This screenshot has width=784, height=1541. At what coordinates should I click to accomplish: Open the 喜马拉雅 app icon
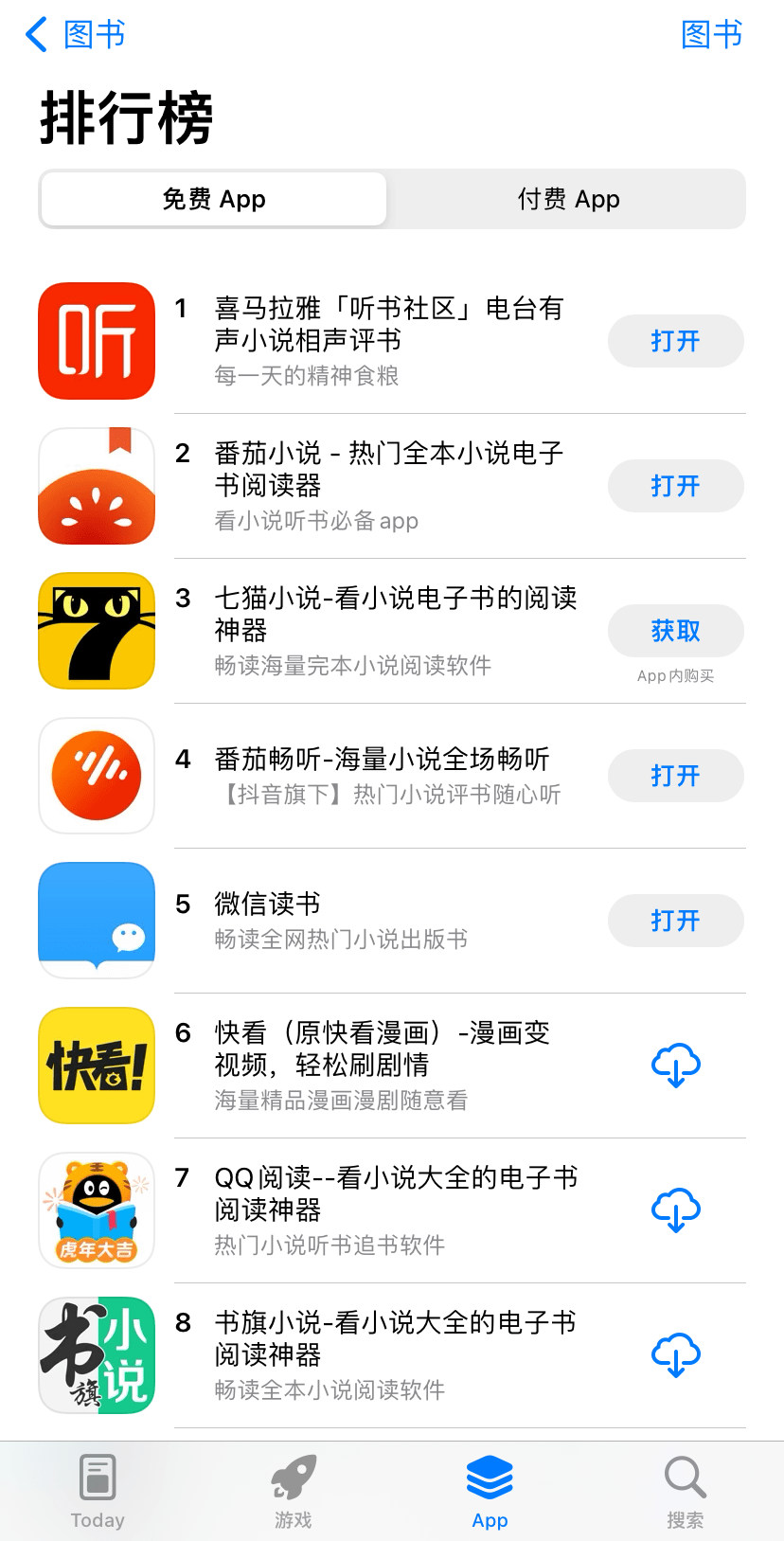coord(96,341)
